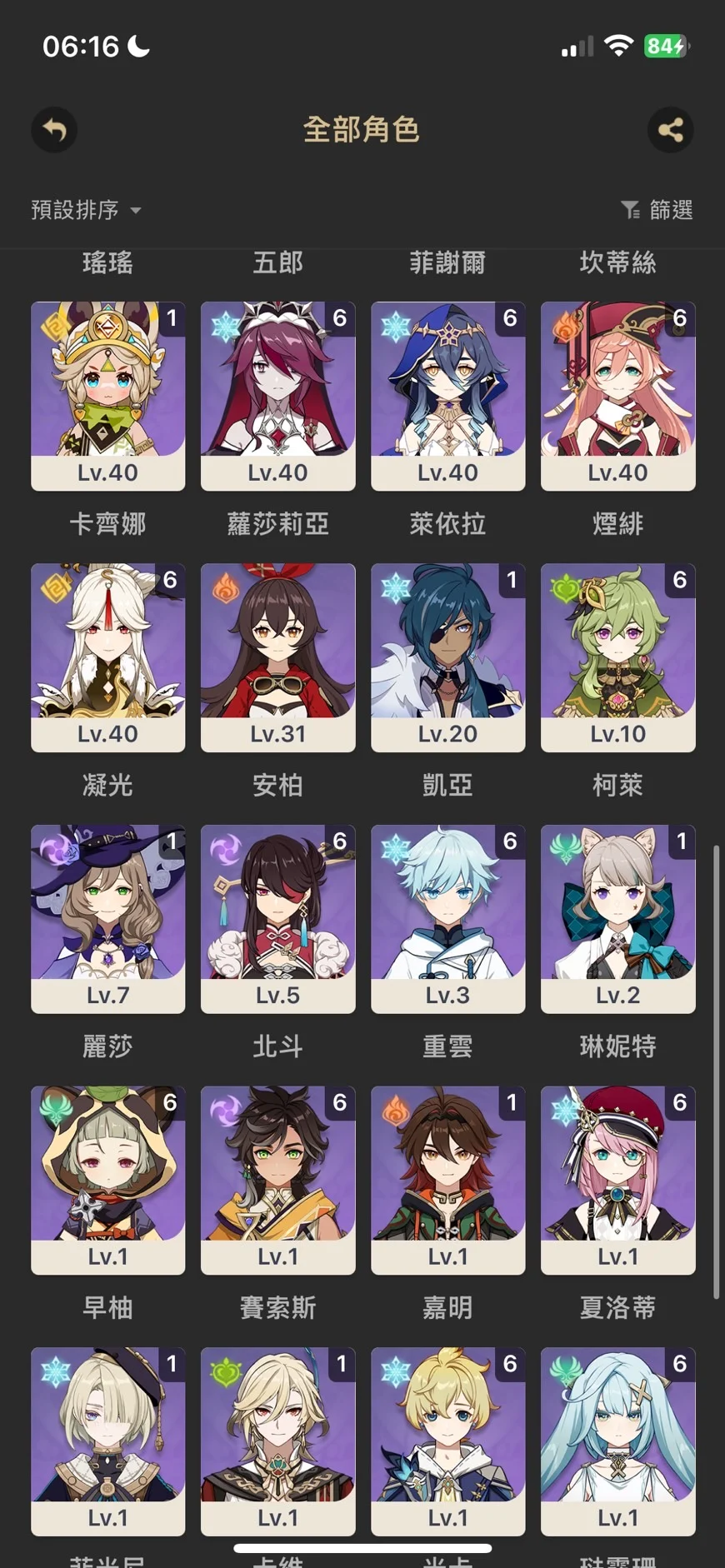Tap the 北斗 card
The image size is (725, 1568).
[x=277, y=919]
